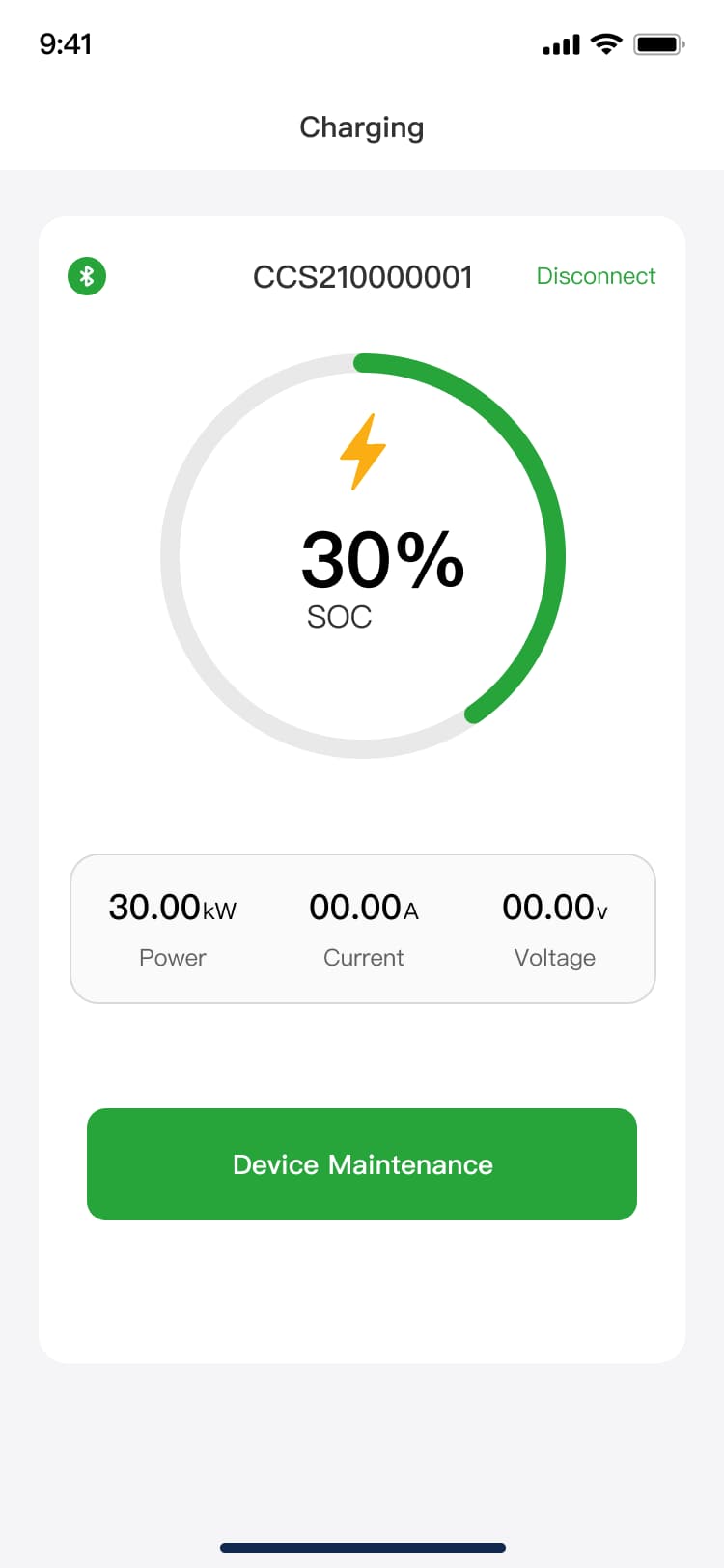Tap the device name CCS210000001
Screen dimensions: 724x1568
362,276
